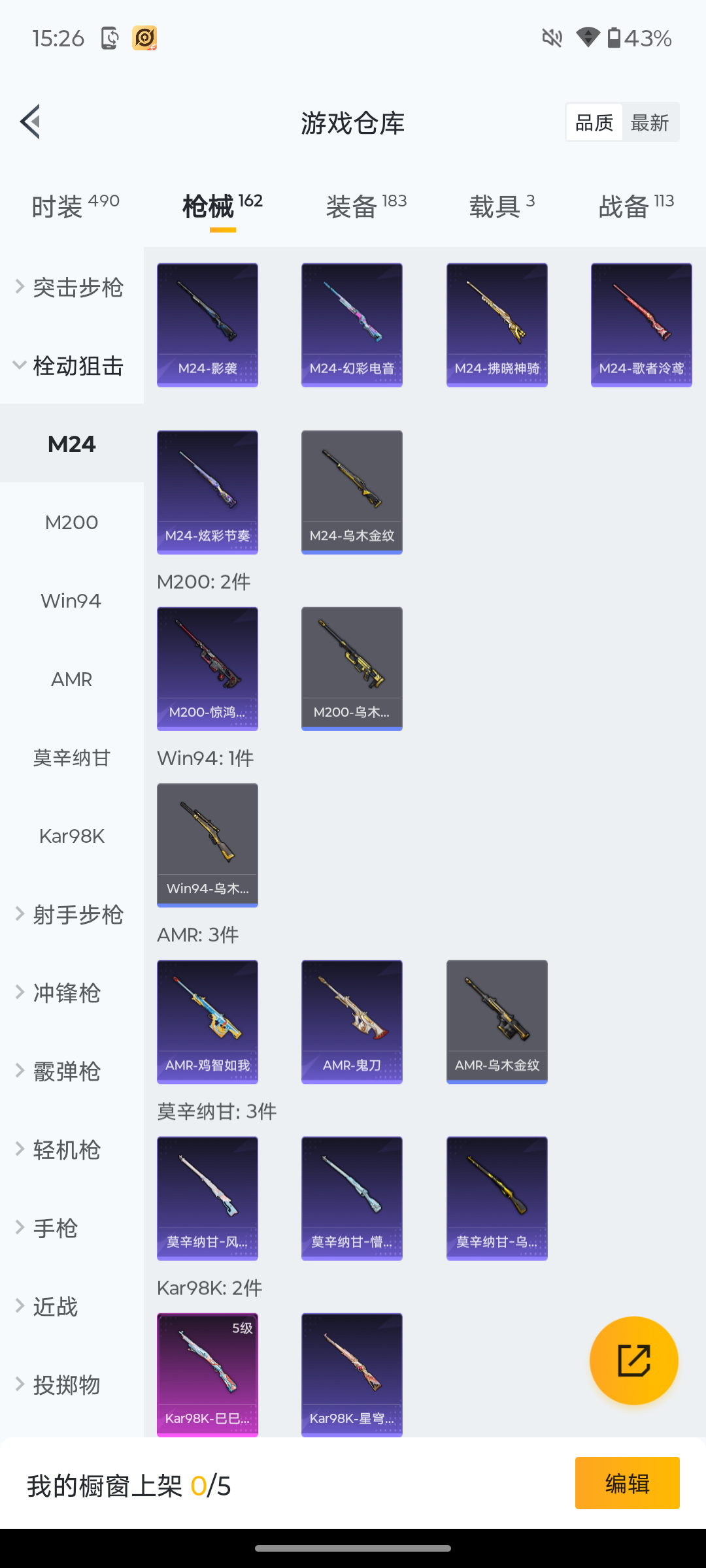Select the M24-影袭 weapon skin
The image size is (706, 1568).
point(207,325)
